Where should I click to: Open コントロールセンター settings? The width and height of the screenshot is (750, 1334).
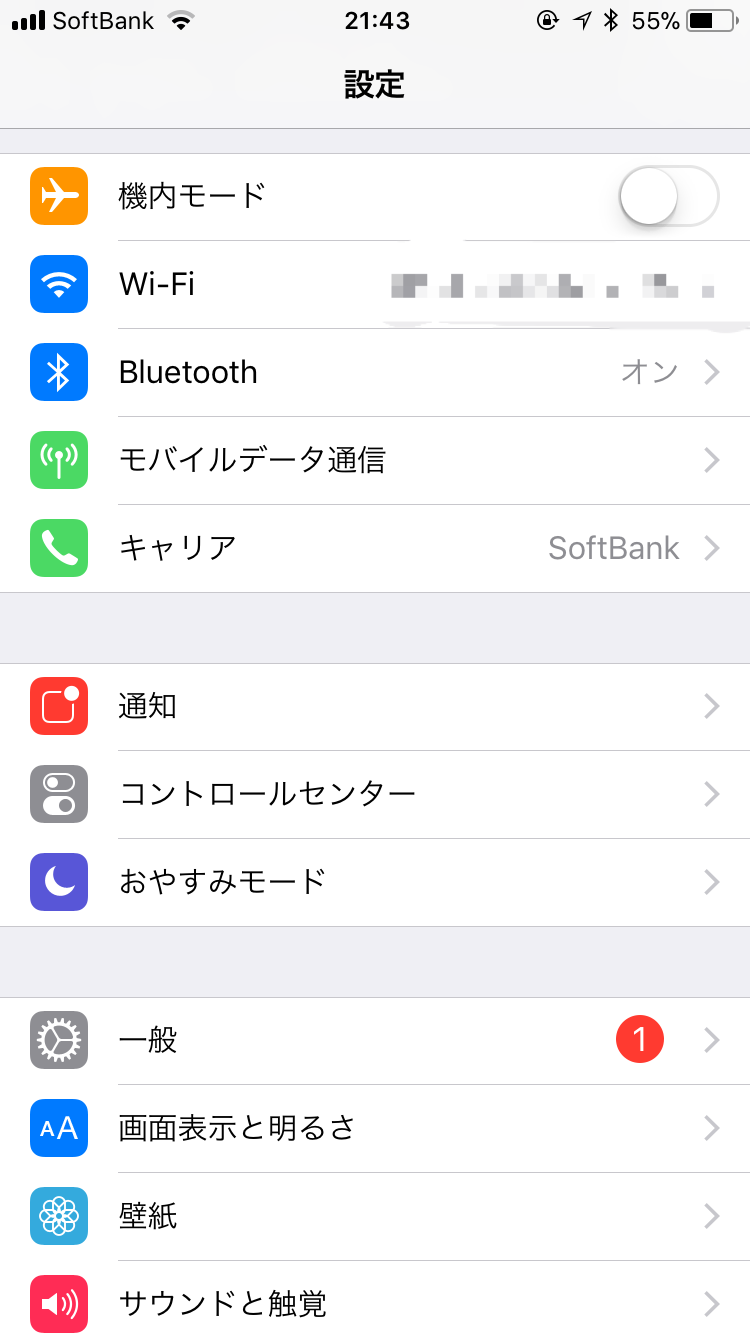[x=375, y=795]
